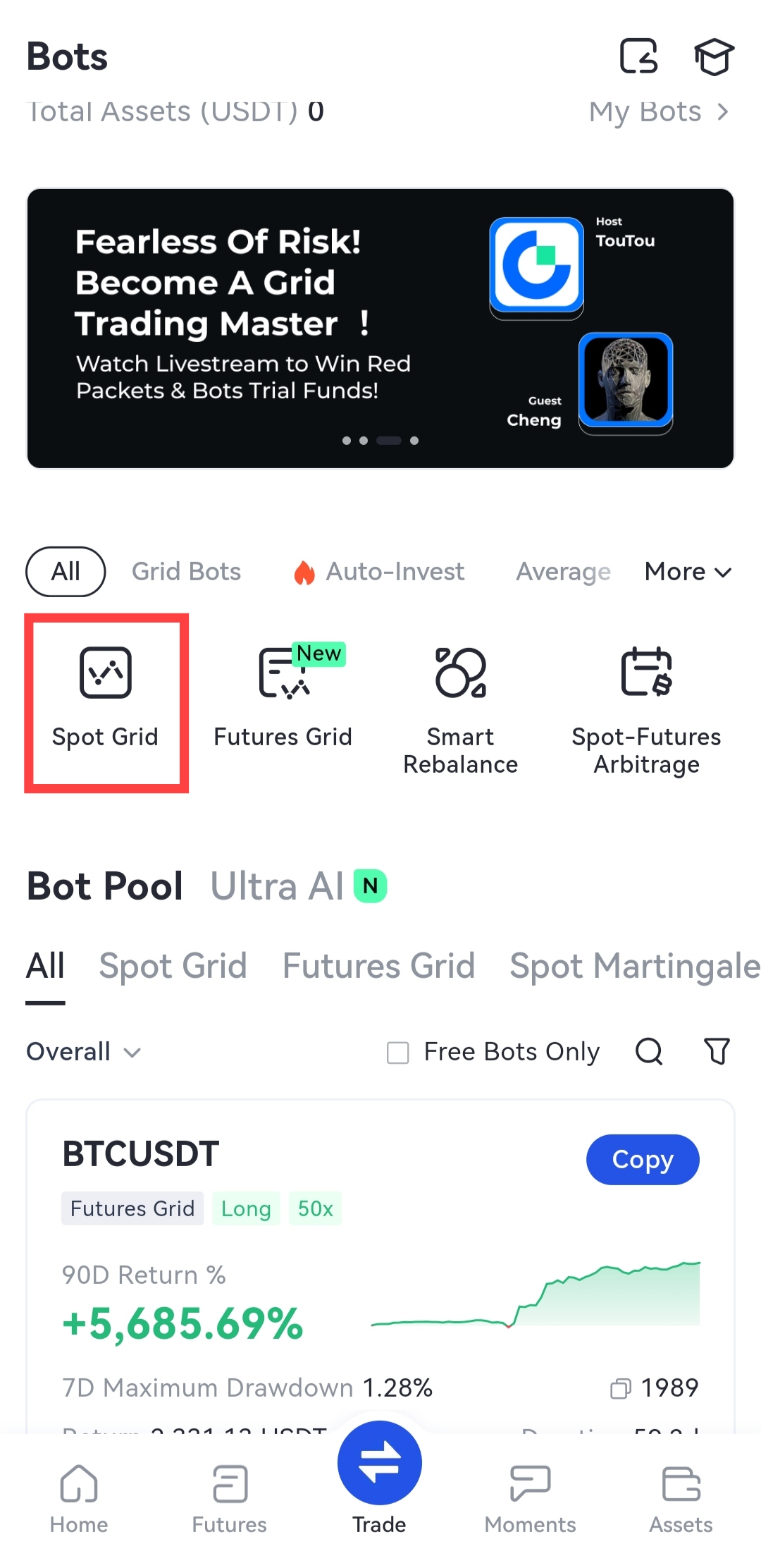Select the Auto-Invest filter chip
761x1568 pixels.
click(380, 572)
